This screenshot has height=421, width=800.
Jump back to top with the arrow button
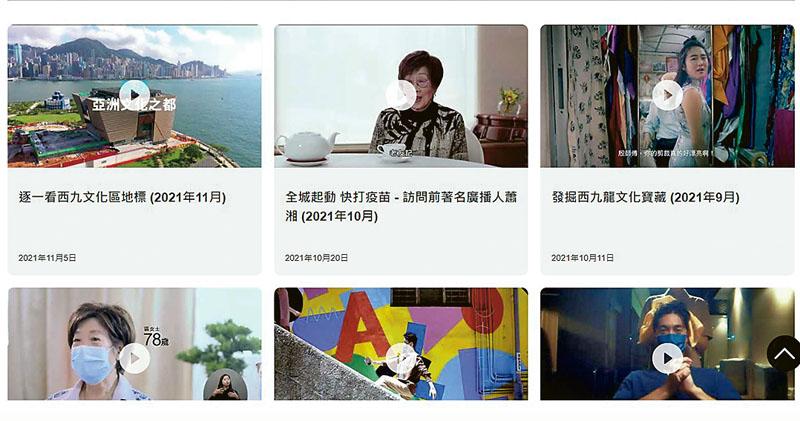click(784, 353)
